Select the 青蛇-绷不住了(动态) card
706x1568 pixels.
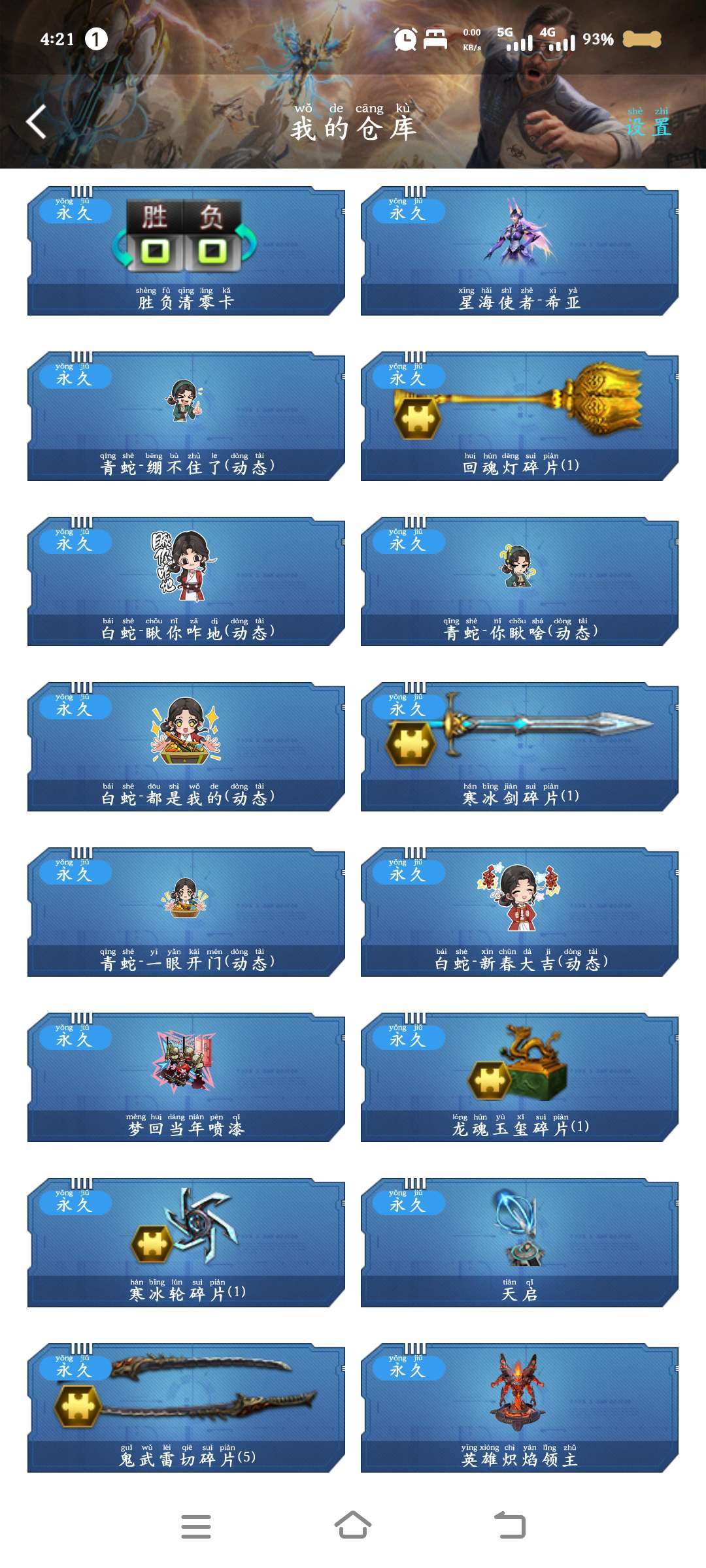[186, 416]
